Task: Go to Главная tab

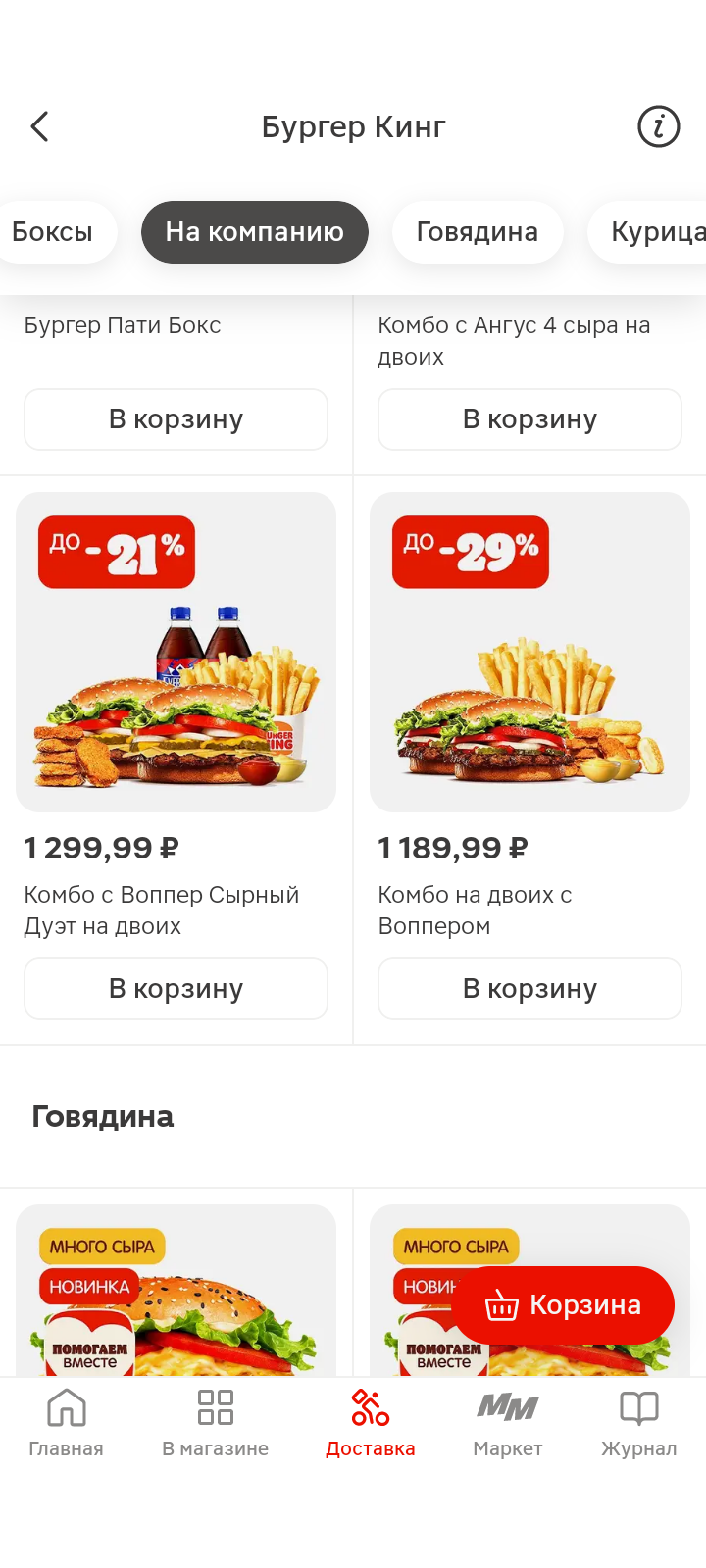Action: (66, 1422)
